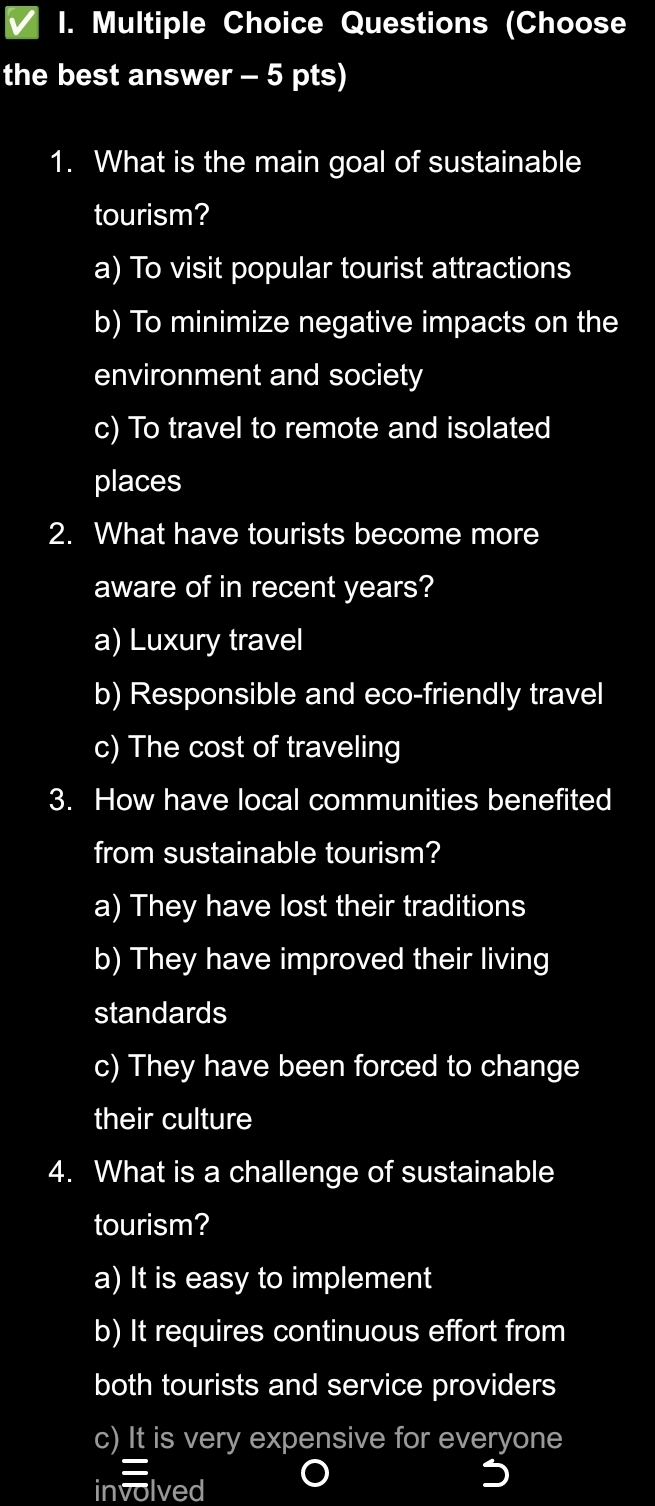Return to the home screen

(x=315, y=1473)
